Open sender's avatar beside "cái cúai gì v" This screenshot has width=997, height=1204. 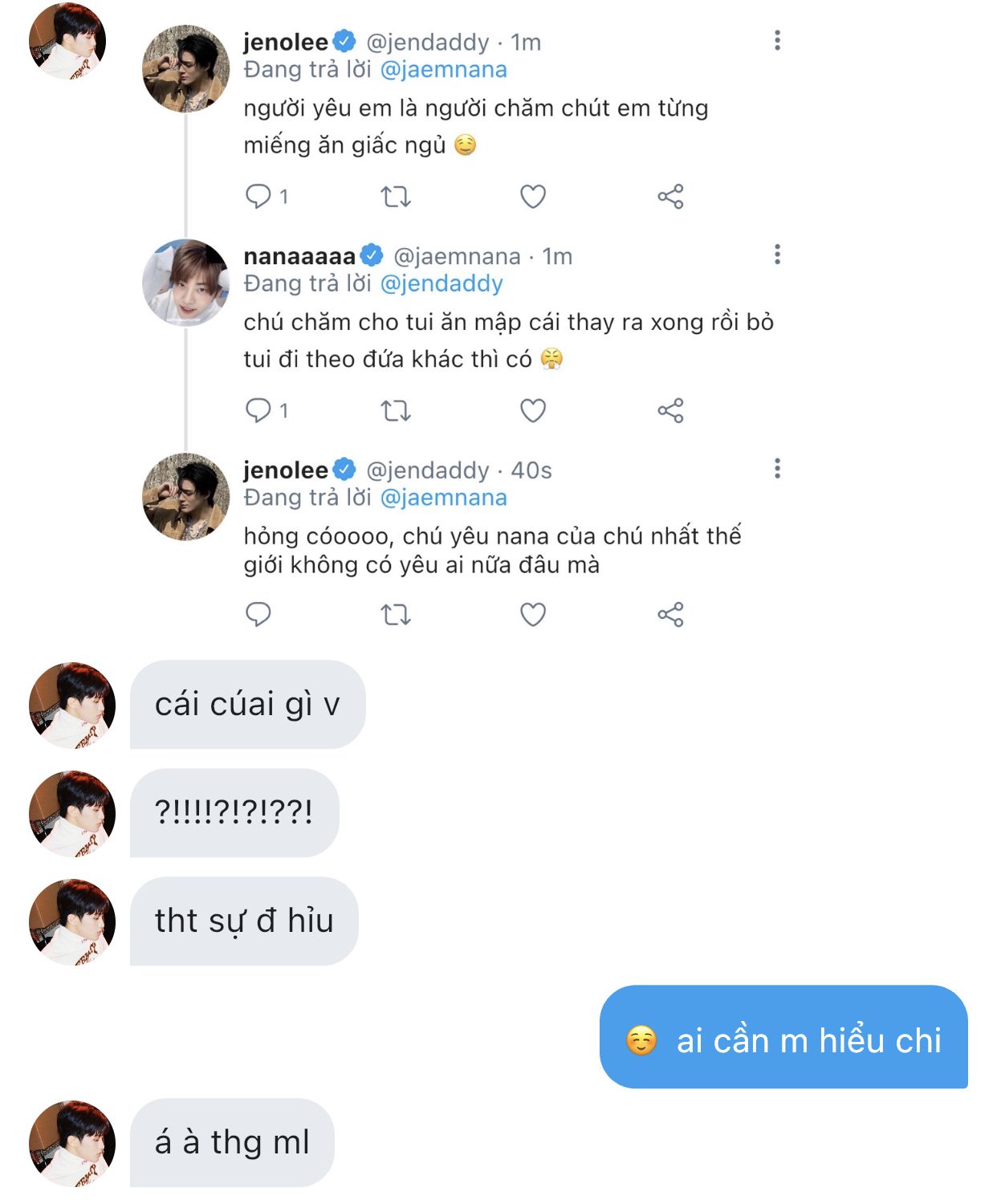tap(71, 706)
